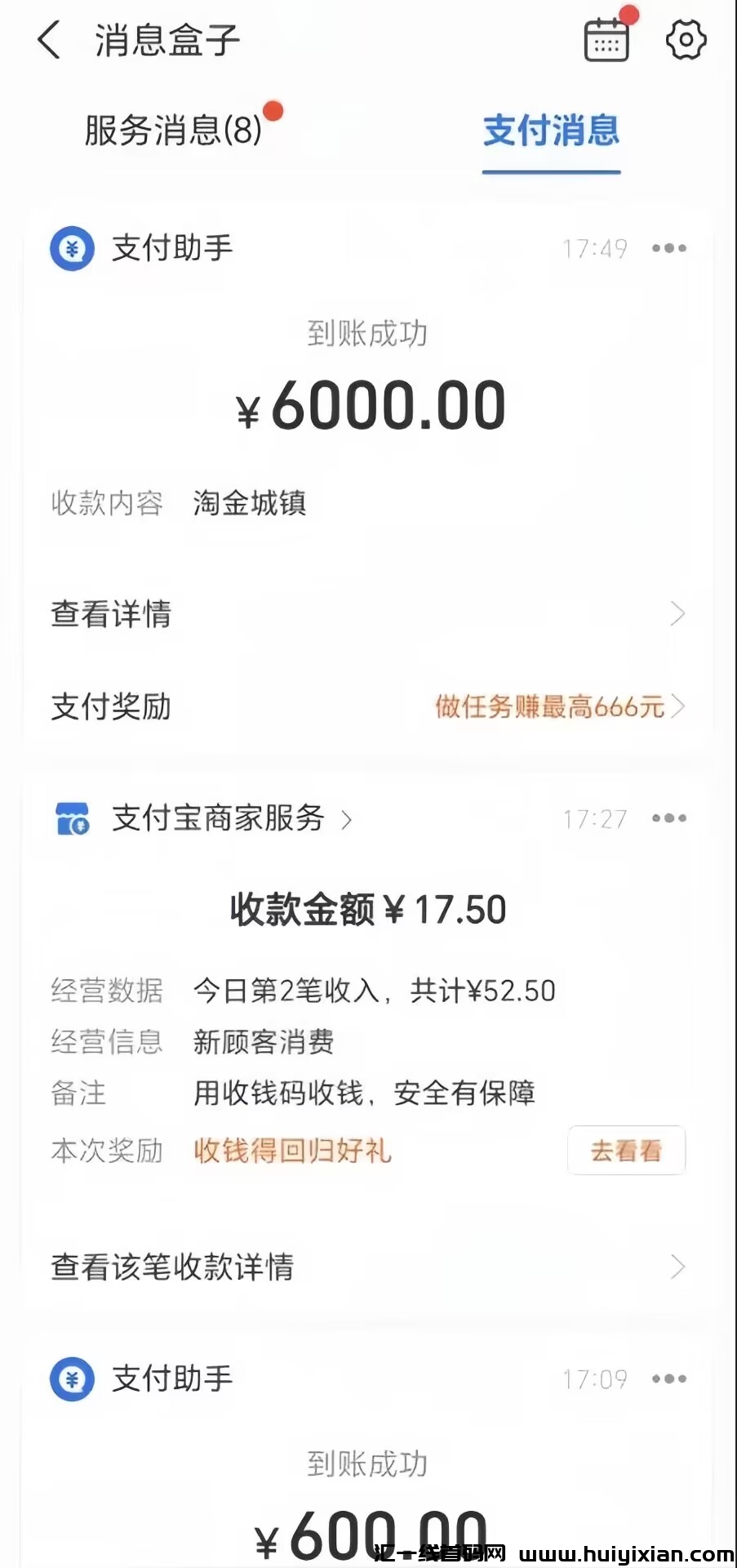Viewport: 737px width, 1568px height.
Task: Open the settings gear icon
Action: 686,39
